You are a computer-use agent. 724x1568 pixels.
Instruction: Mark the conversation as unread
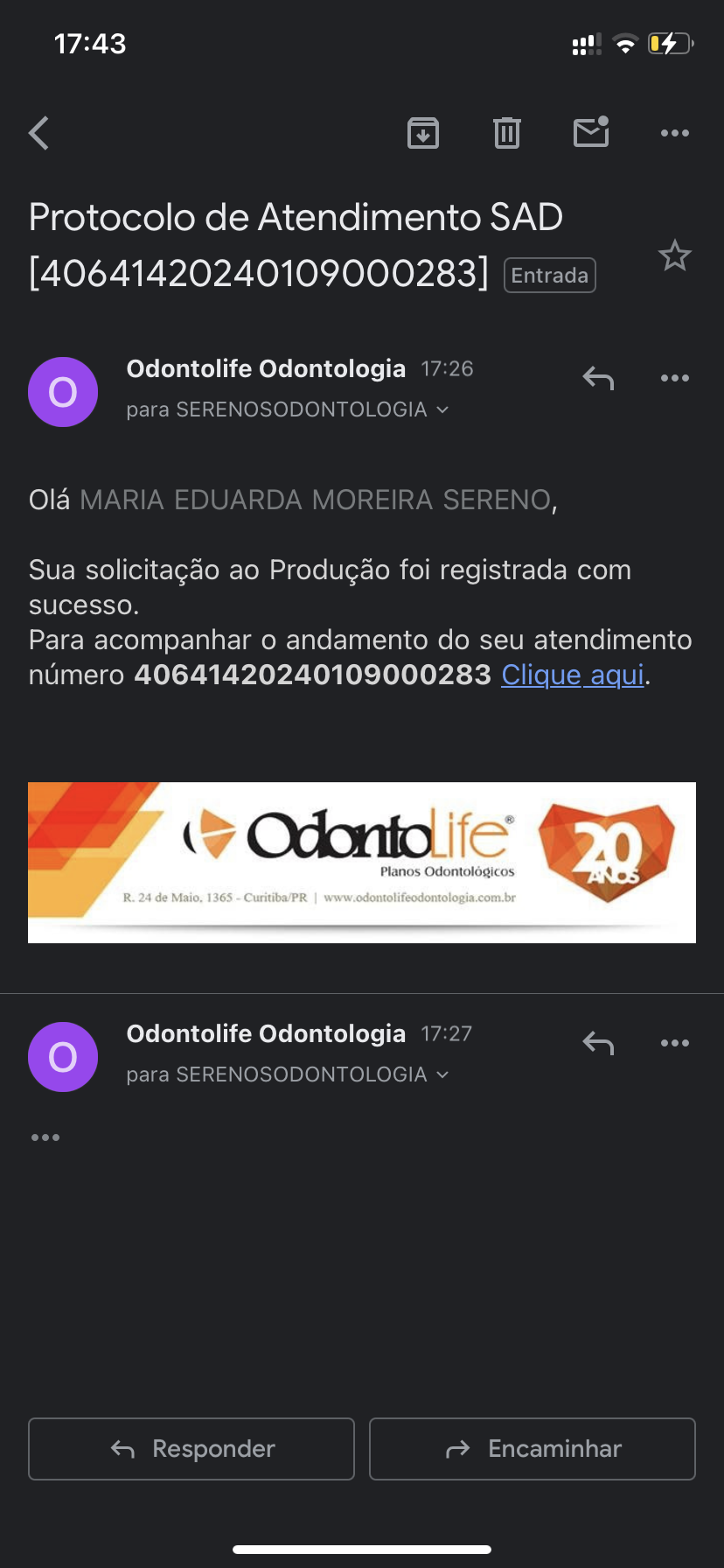591,133
